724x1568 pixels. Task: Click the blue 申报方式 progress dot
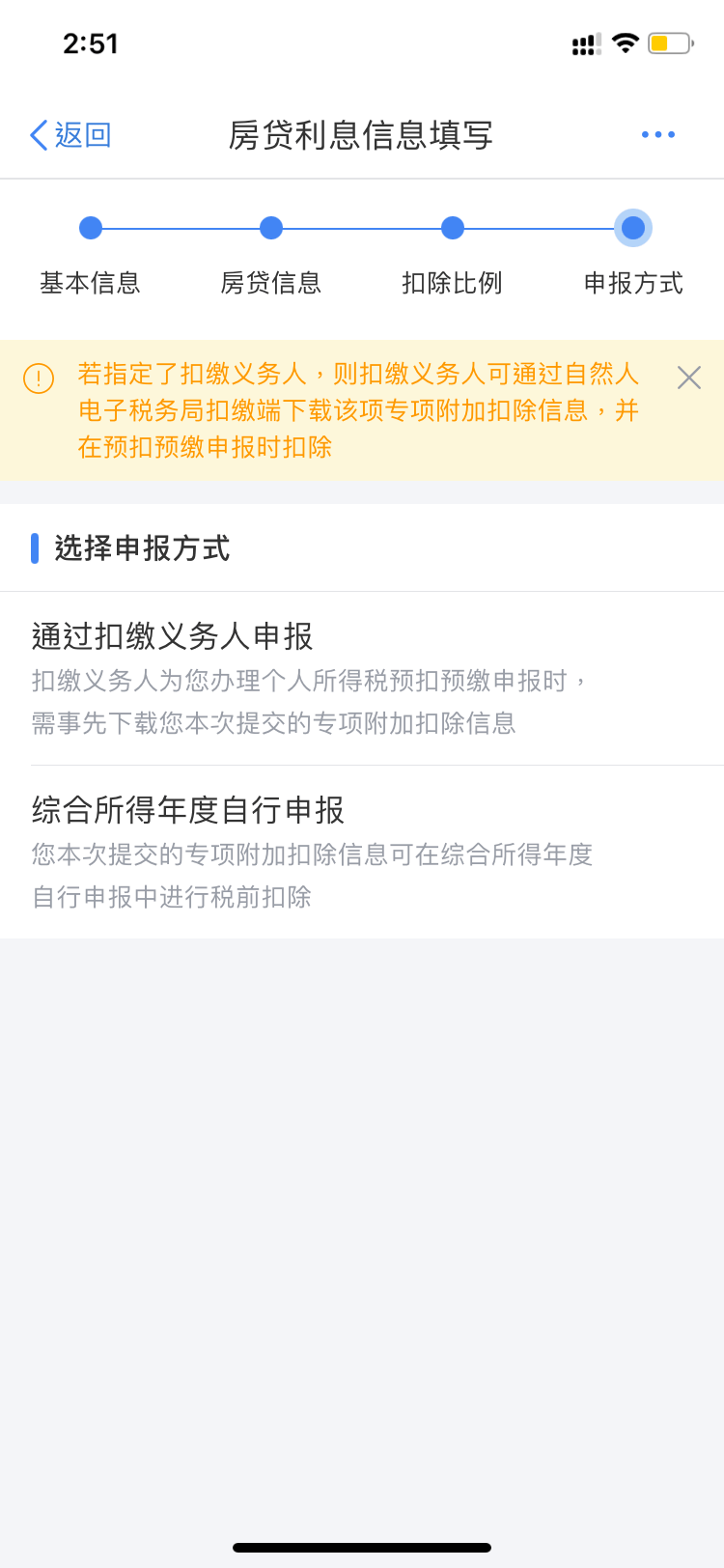coord(632,228)
